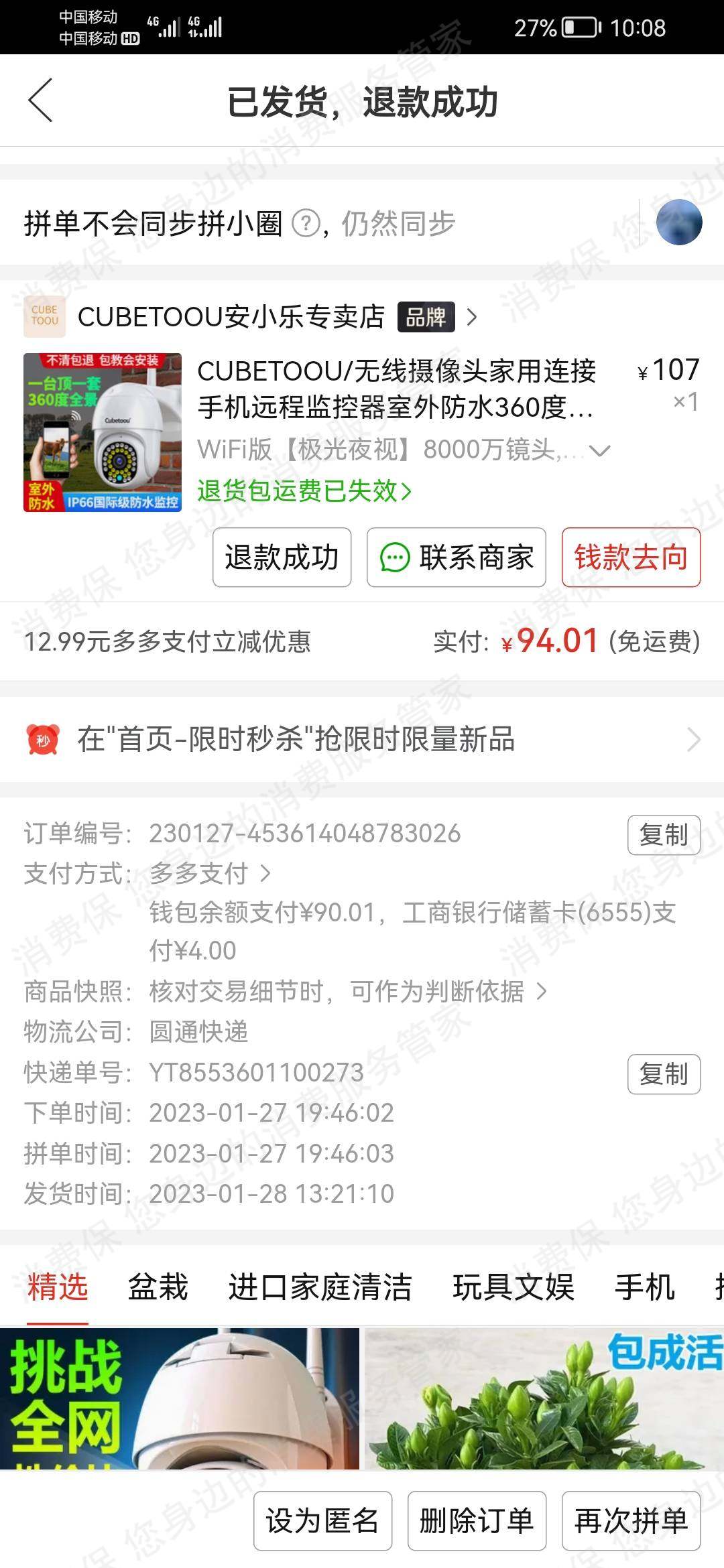This screenshot has height=1568, width=724.
Task: Switch to the 进口家庭清洁 tab
Action: (x=320, y=1287)
